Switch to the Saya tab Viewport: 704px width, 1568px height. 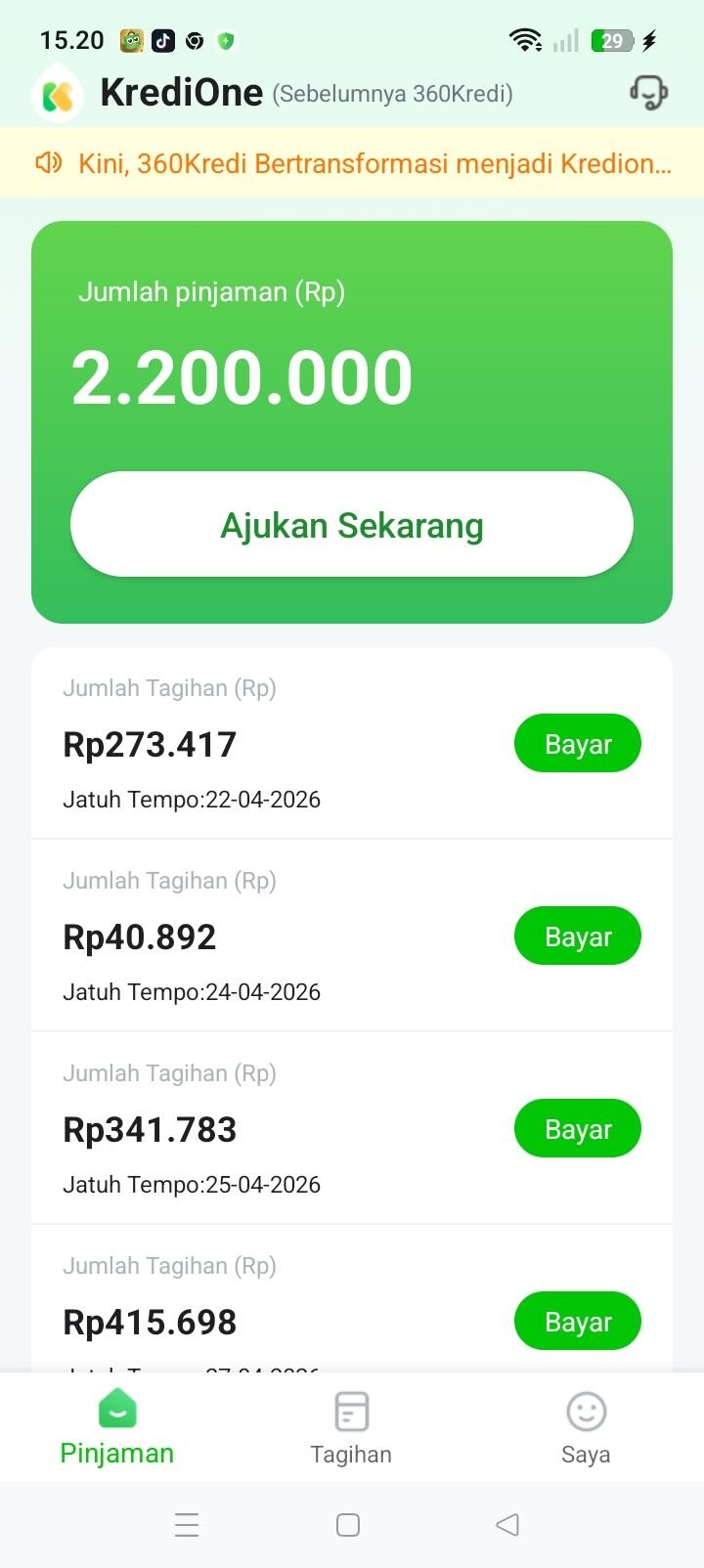[x=586, y=1427]
